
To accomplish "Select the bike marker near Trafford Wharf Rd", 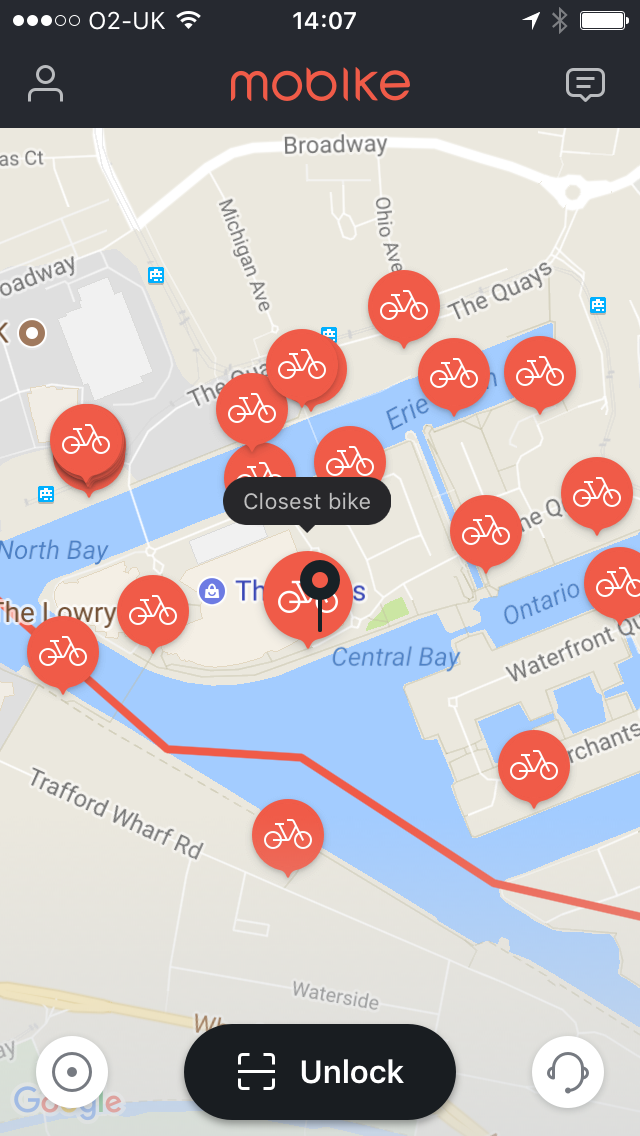I will tap(288, 837).
